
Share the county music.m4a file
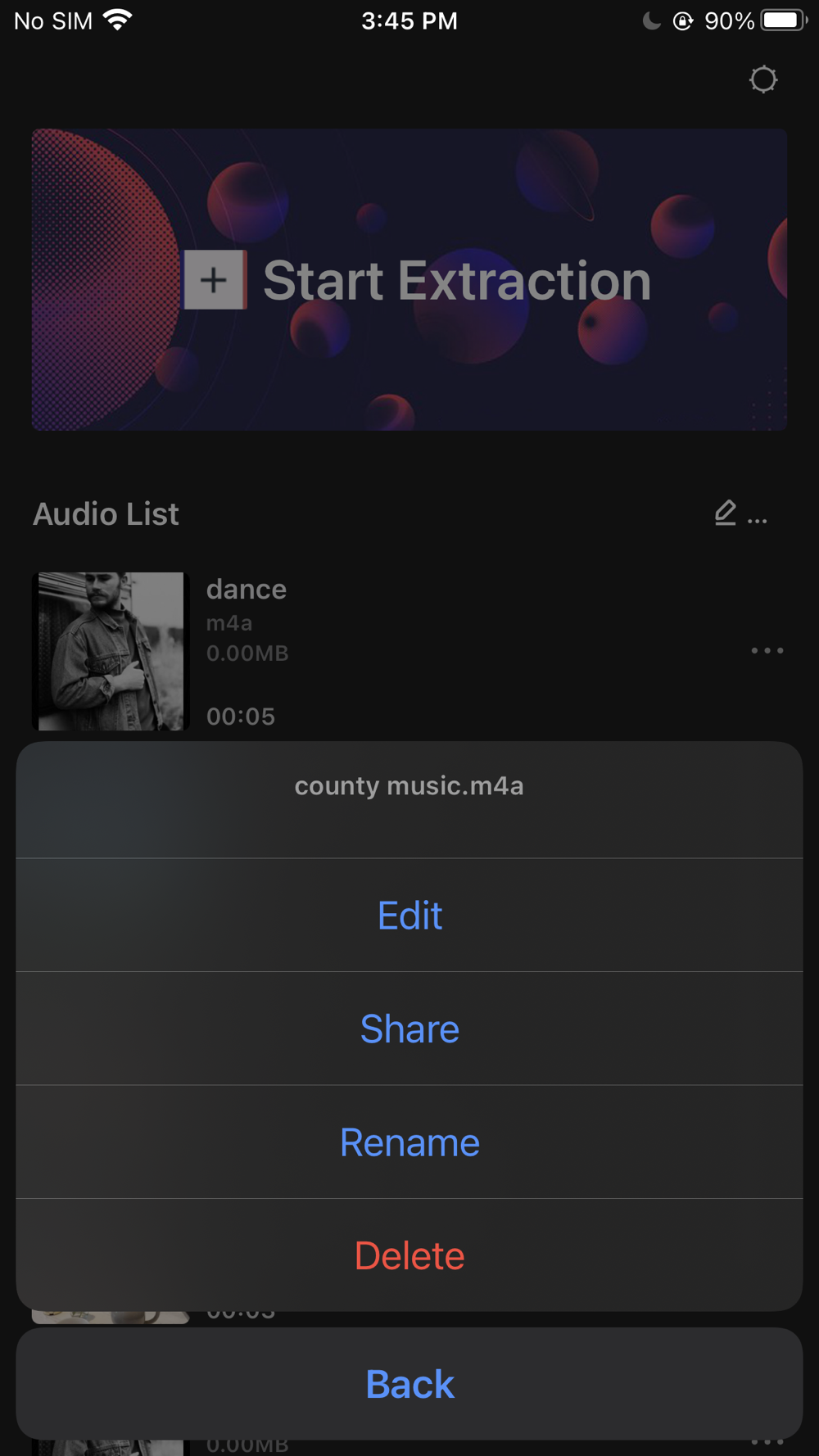coord(409,1029)
